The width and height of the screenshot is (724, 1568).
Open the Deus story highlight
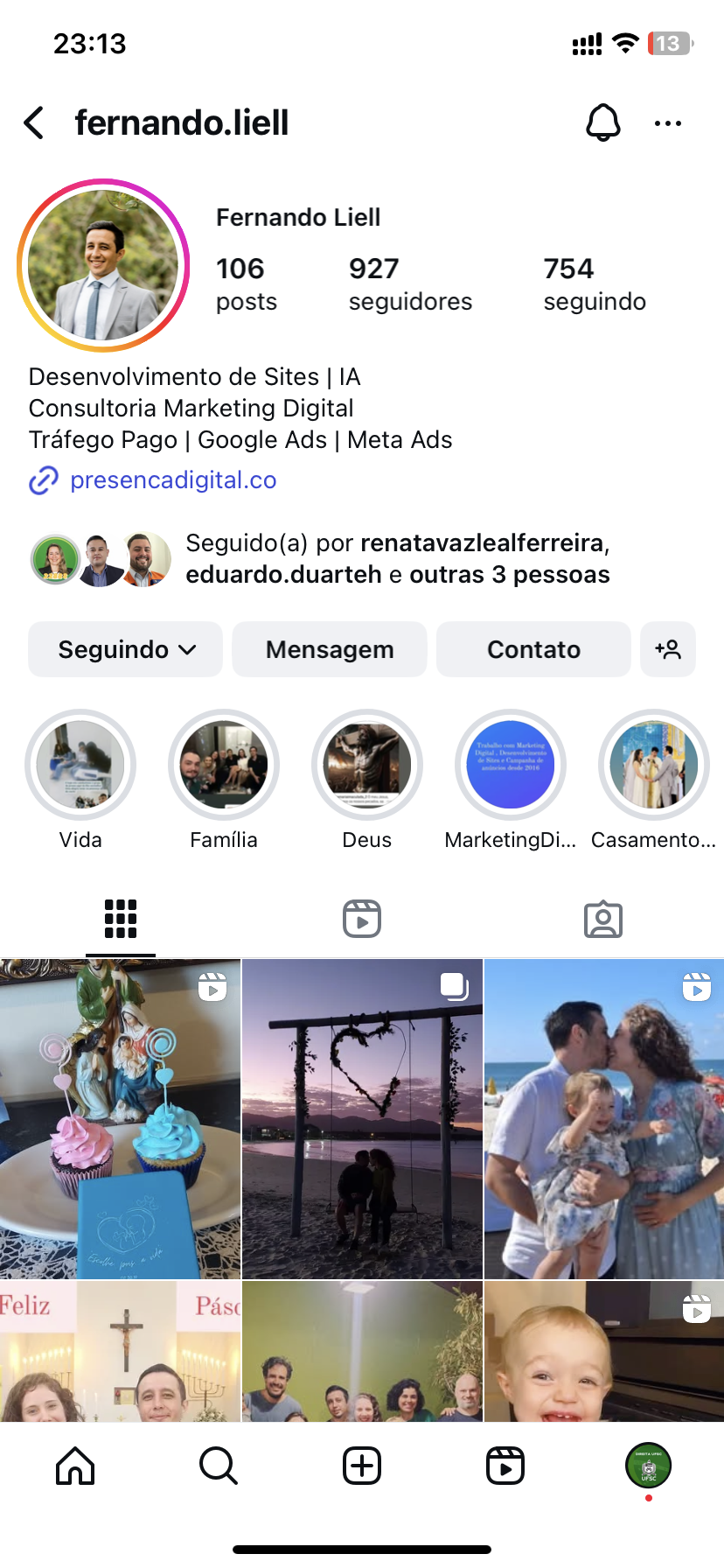pyautogui.click(x=367, y=765)
